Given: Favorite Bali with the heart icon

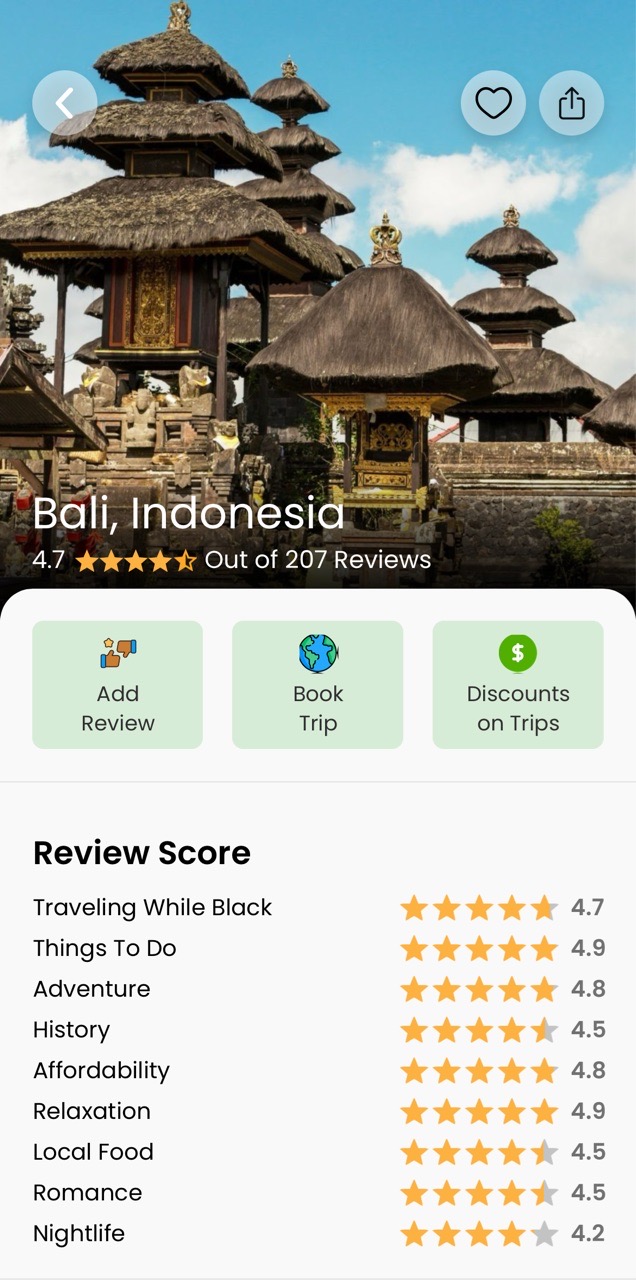Looking at the screenshot, I should point(493,103).
